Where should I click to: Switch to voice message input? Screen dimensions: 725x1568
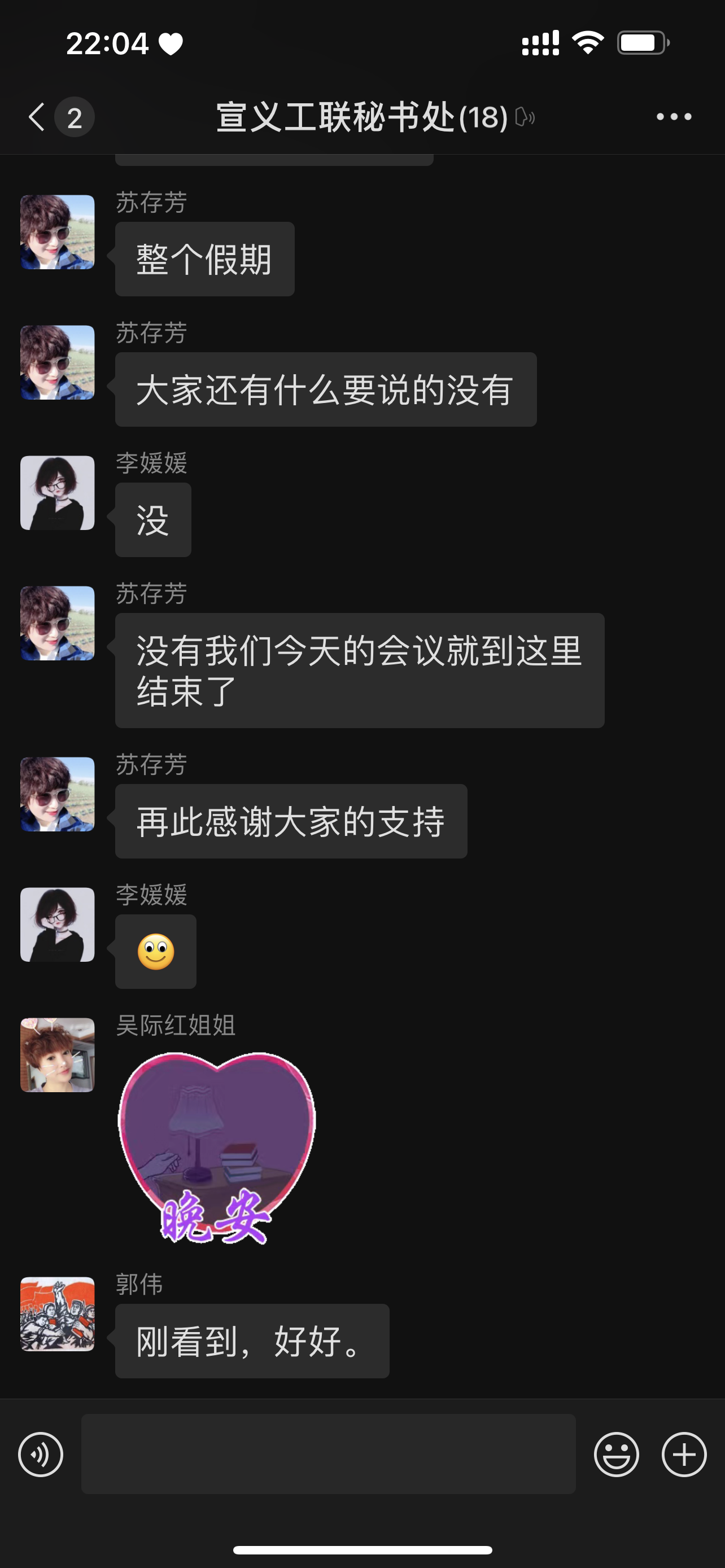coord(41,1454)
